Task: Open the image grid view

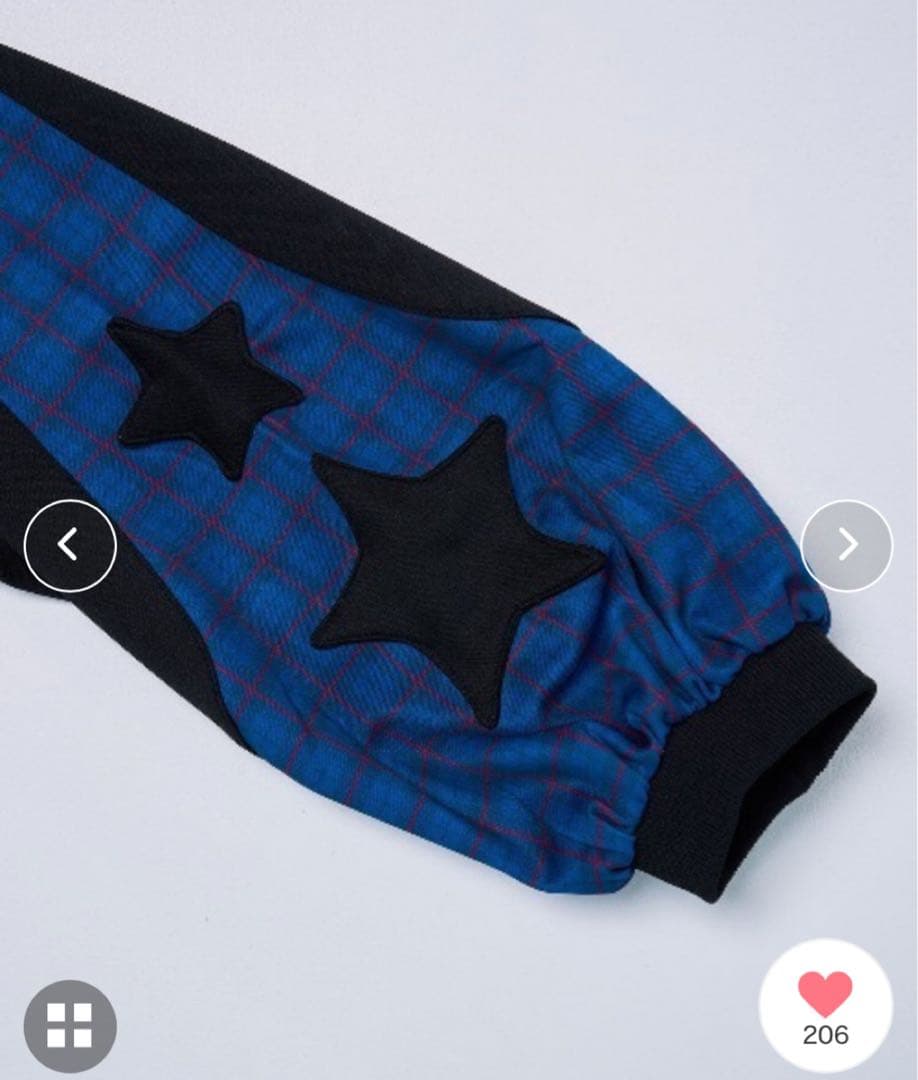Action: (x=70, y=1025)
